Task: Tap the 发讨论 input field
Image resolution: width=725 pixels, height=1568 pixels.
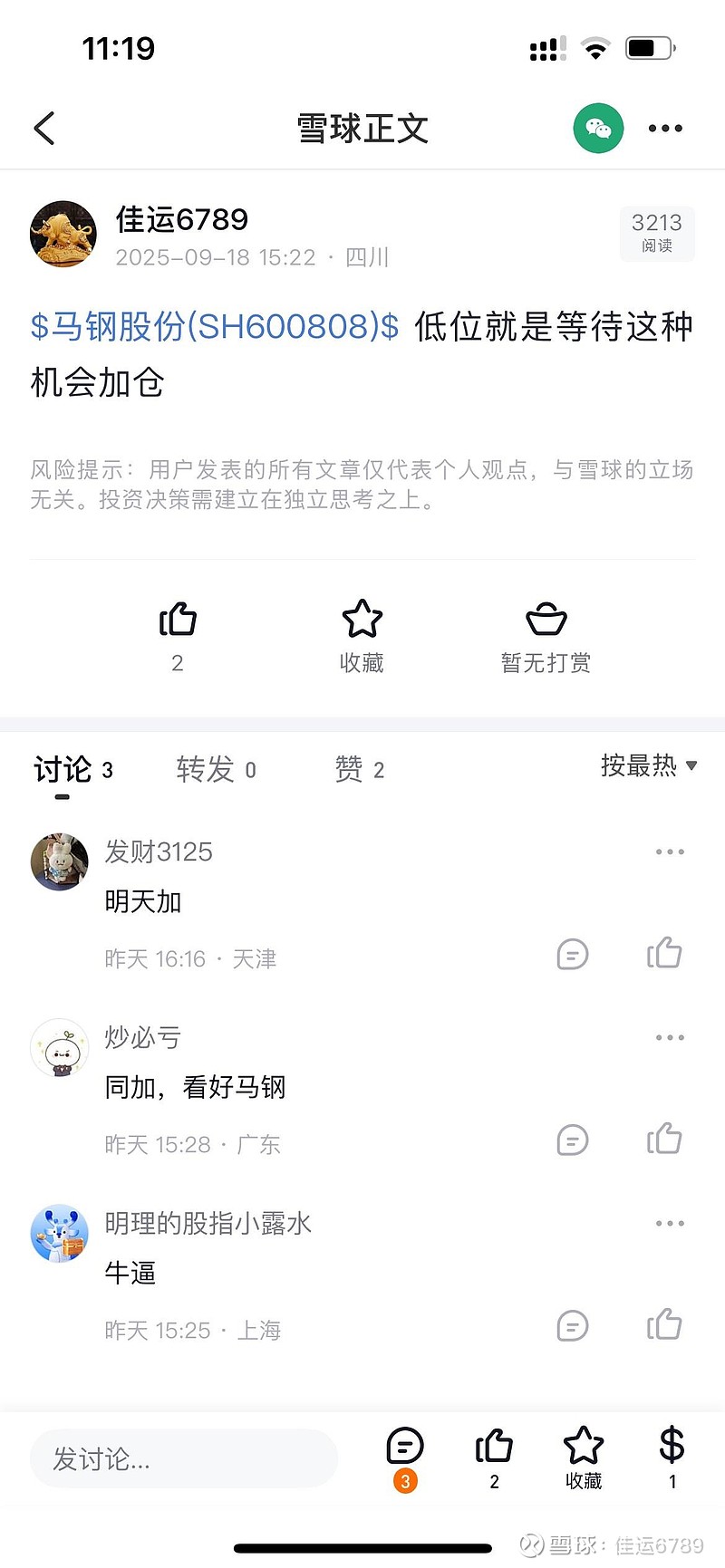Action: click(184, 1458)
